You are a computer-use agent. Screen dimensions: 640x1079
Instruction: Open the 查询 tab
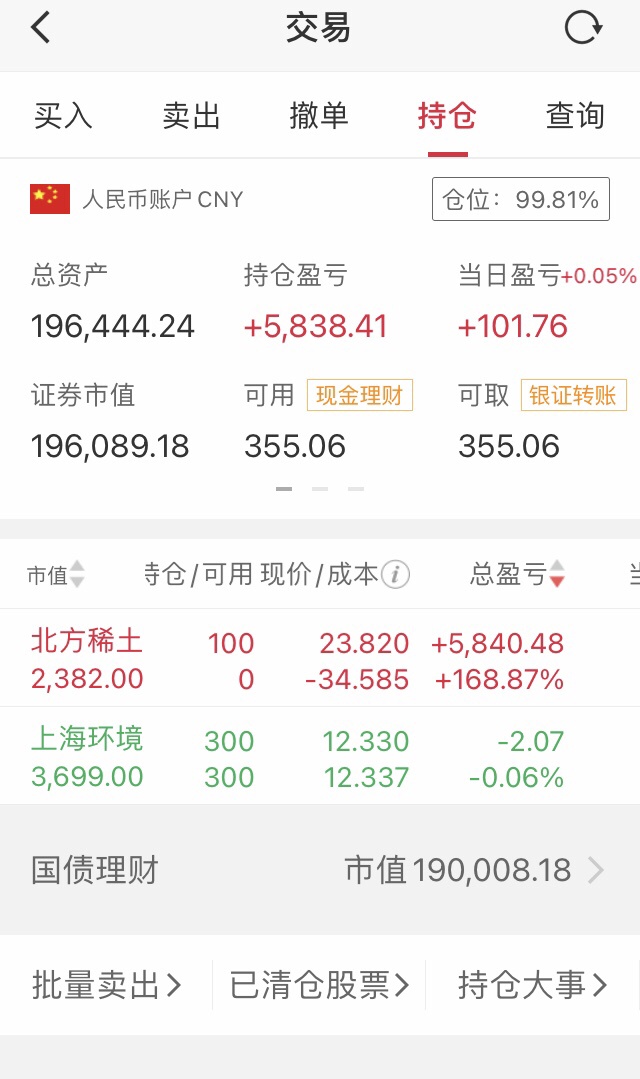pyautogui.click(x=575, y=115)
